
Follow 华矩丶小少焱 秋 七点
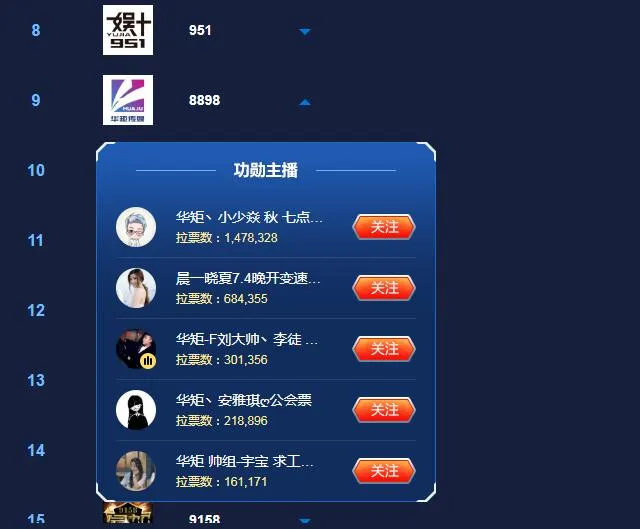[384, 227]
